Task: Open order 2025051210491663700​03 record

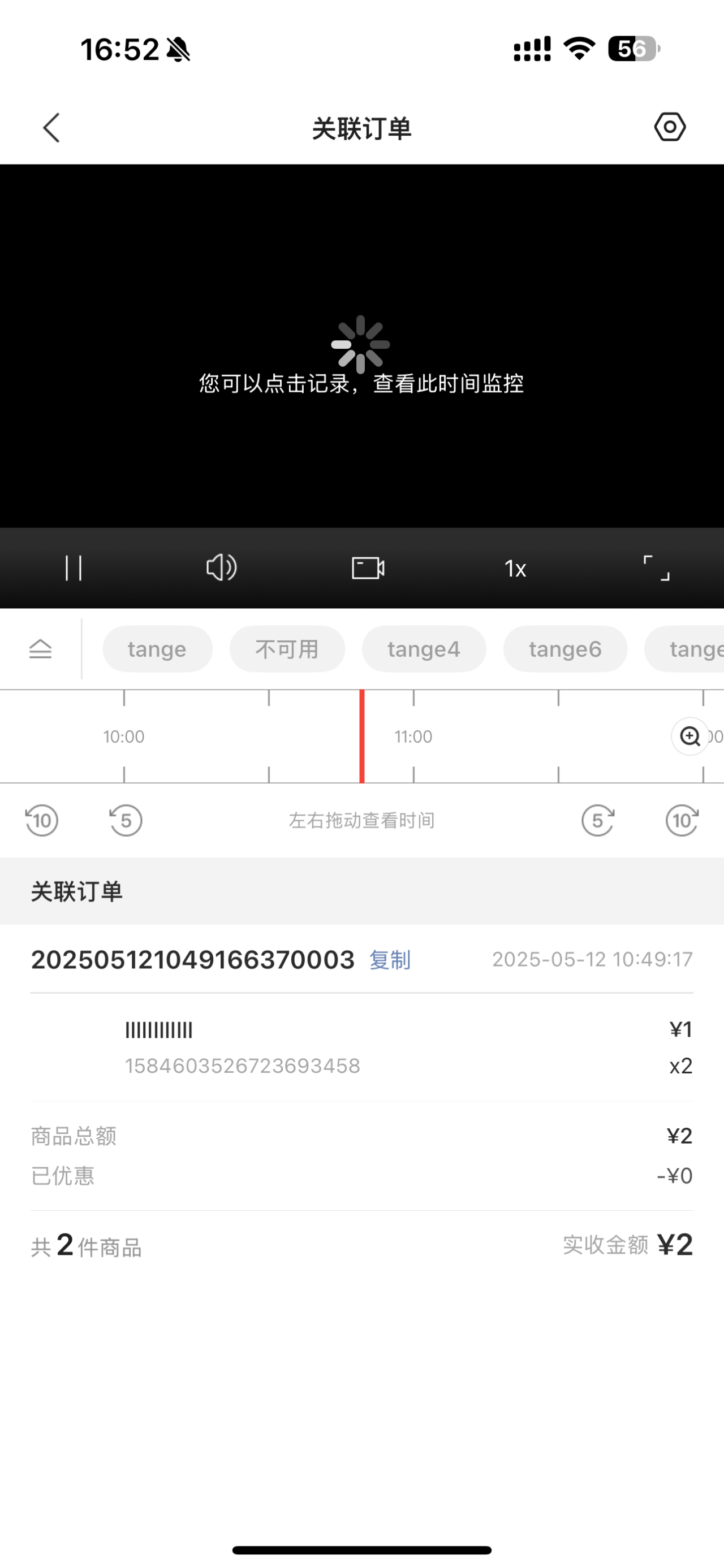Action: [361, 960]
